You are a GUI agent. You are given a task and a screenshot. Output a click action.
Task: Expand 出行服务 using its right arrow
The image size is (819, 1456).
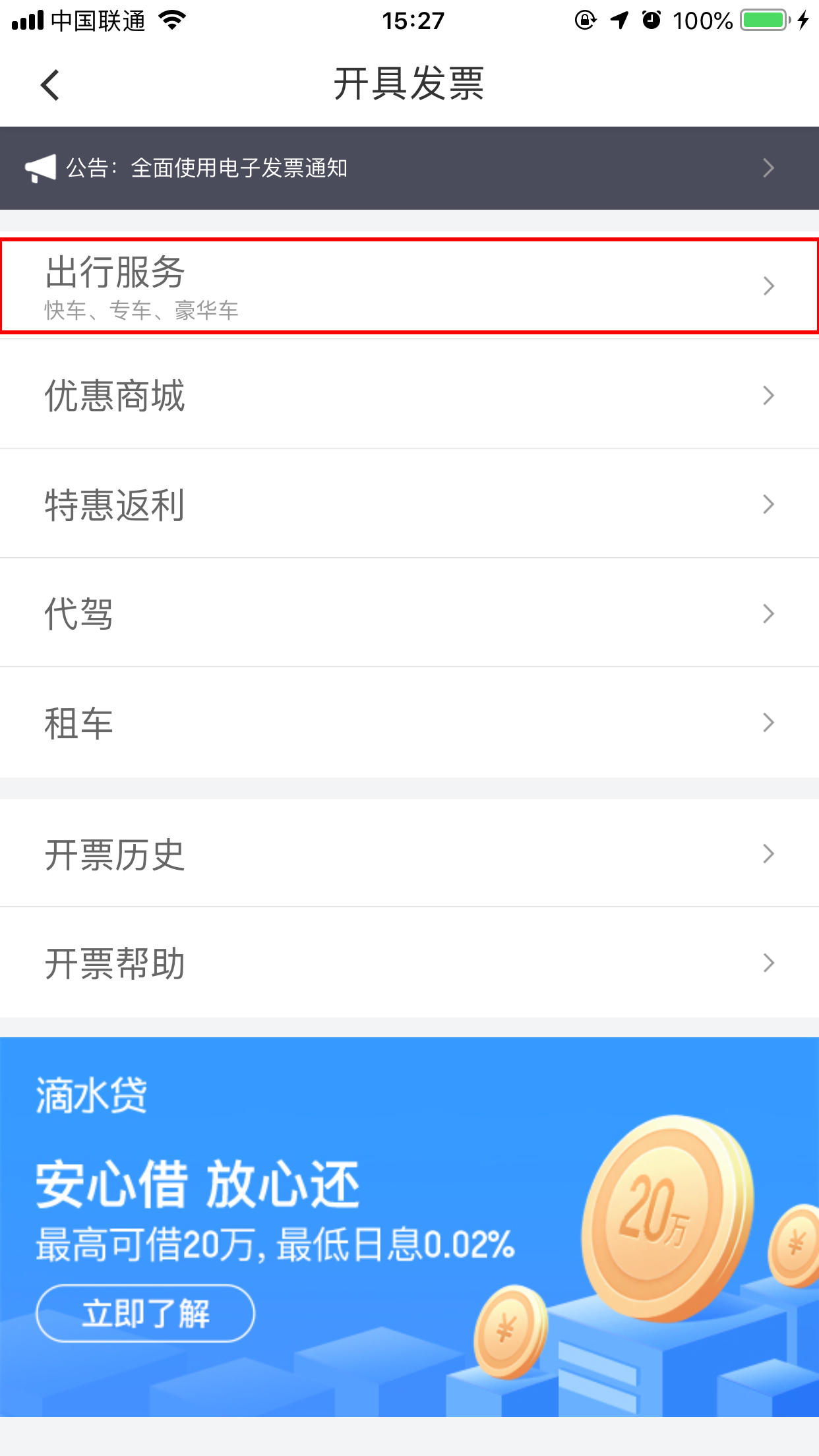tap(769, 286)
